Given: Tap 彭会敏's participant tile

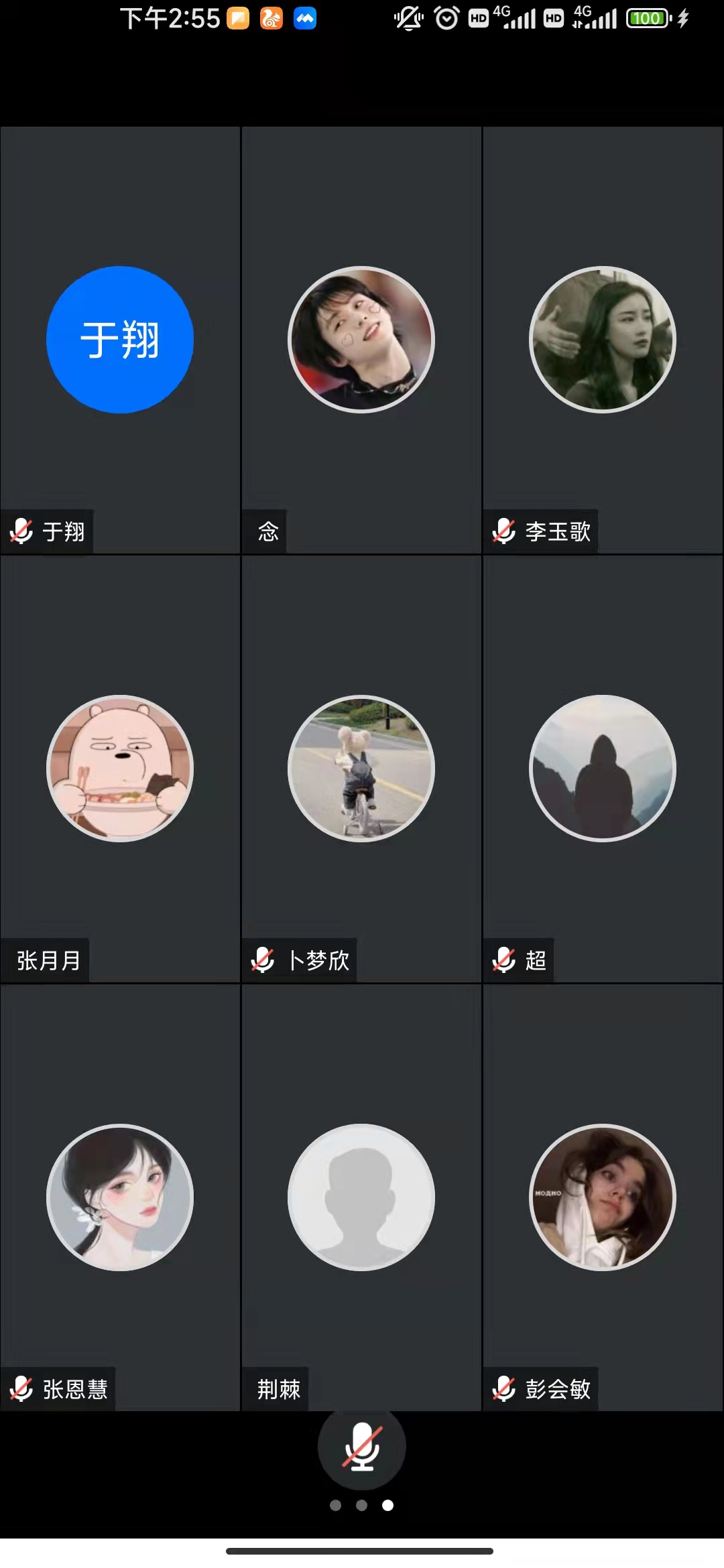Looking at the screenshot, I should pos(603,1197).
